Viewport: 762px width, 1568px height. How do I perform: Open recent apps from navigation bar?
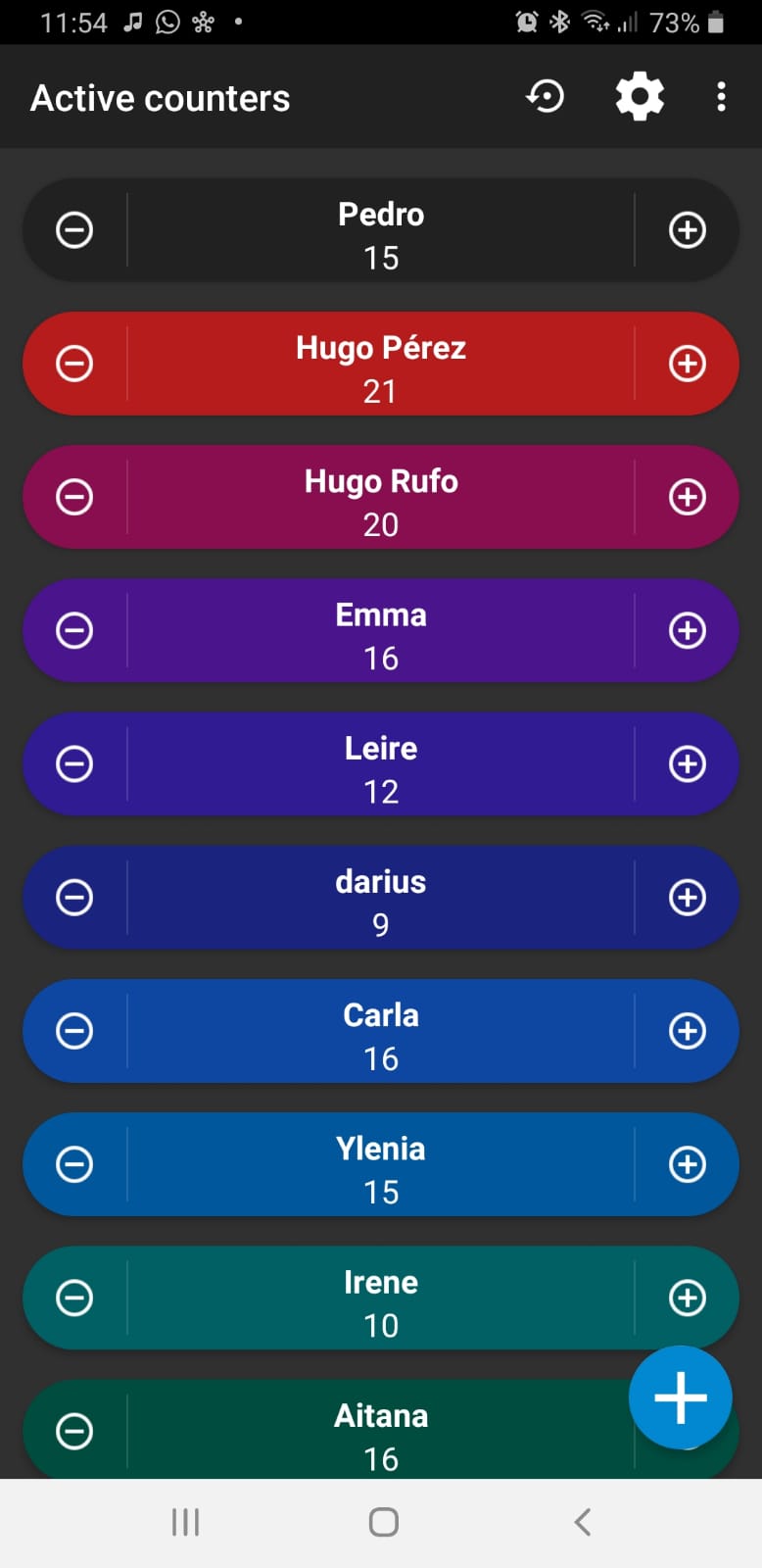(185, 1522)
